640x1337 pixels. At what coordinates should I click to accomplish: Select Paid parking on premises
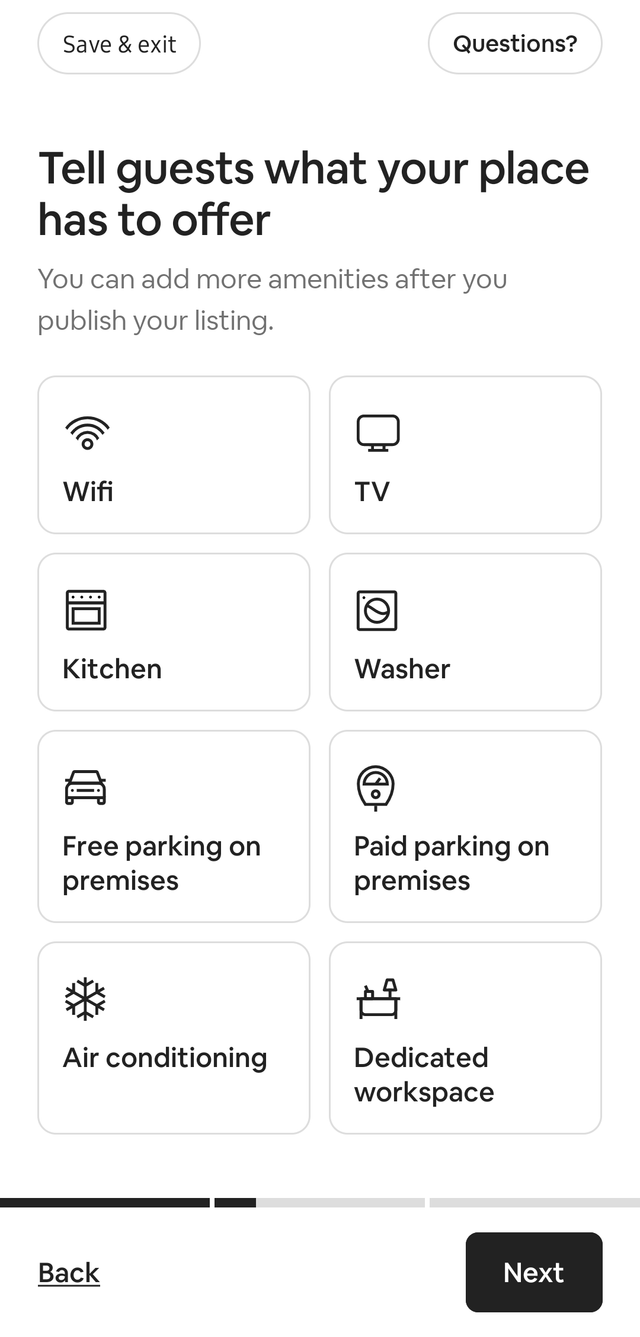click(x=465, y=826)
